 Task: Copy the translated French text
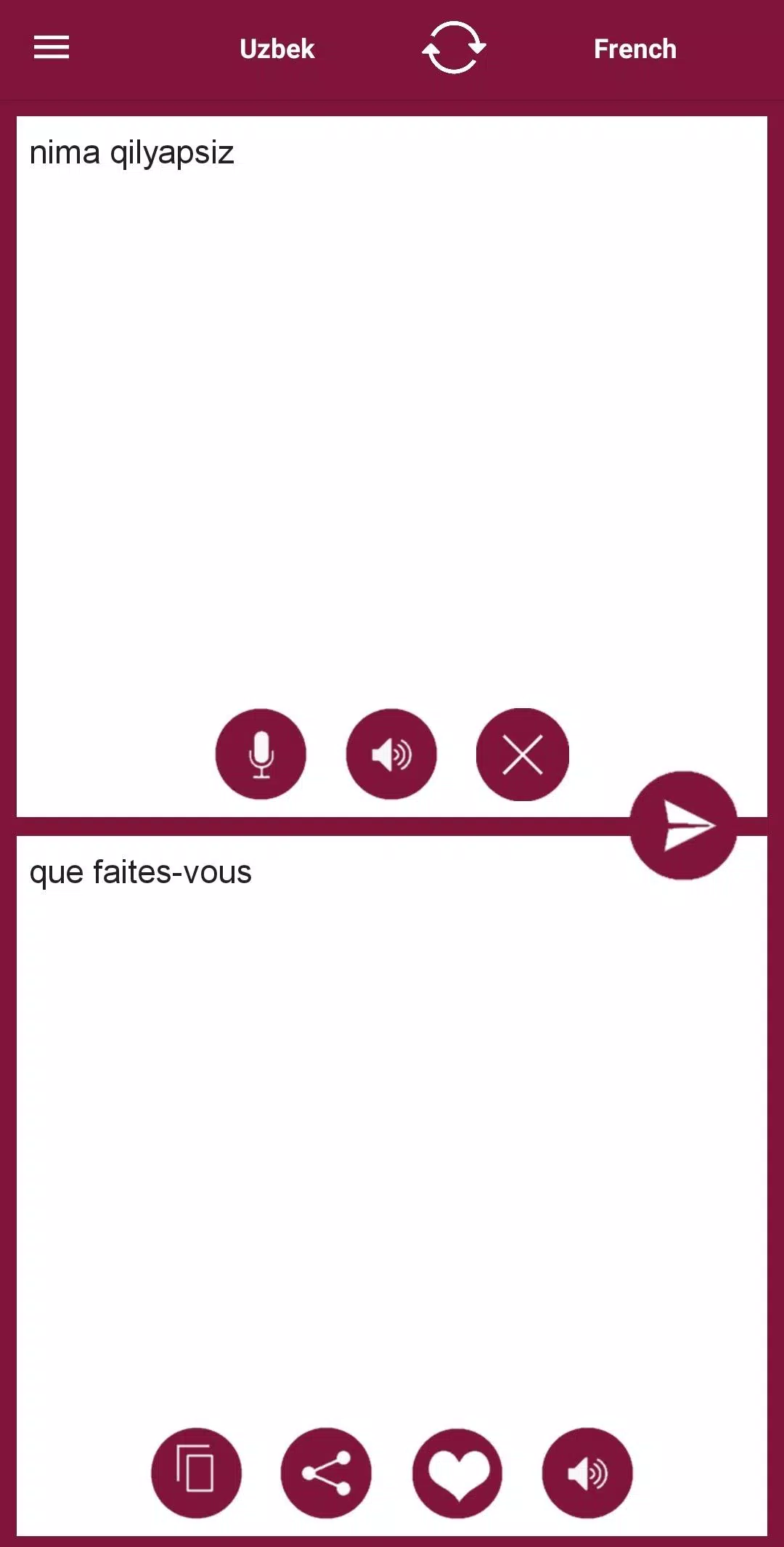pyautogui.click(x=195, y=1471)
